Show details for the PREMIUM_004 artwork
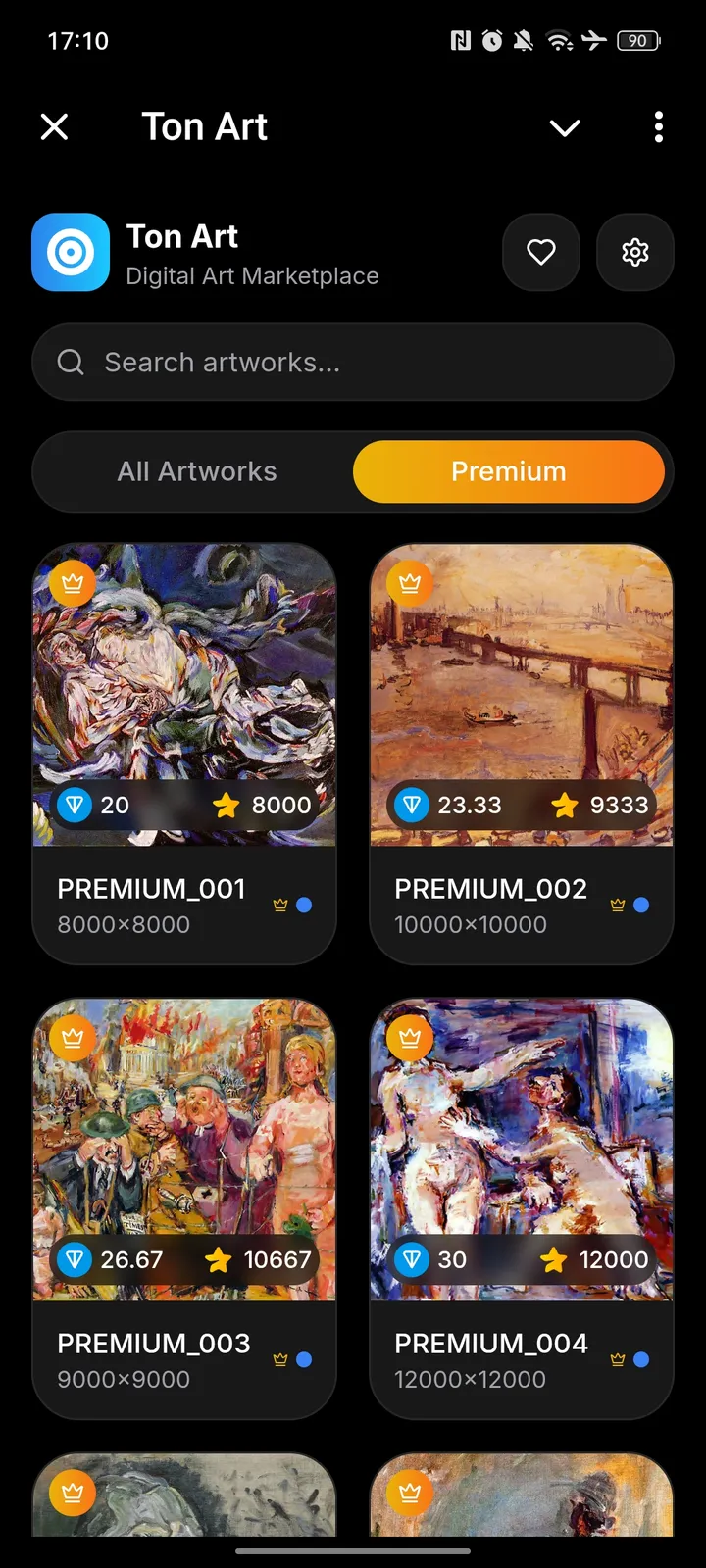 tap(522, 1209)
